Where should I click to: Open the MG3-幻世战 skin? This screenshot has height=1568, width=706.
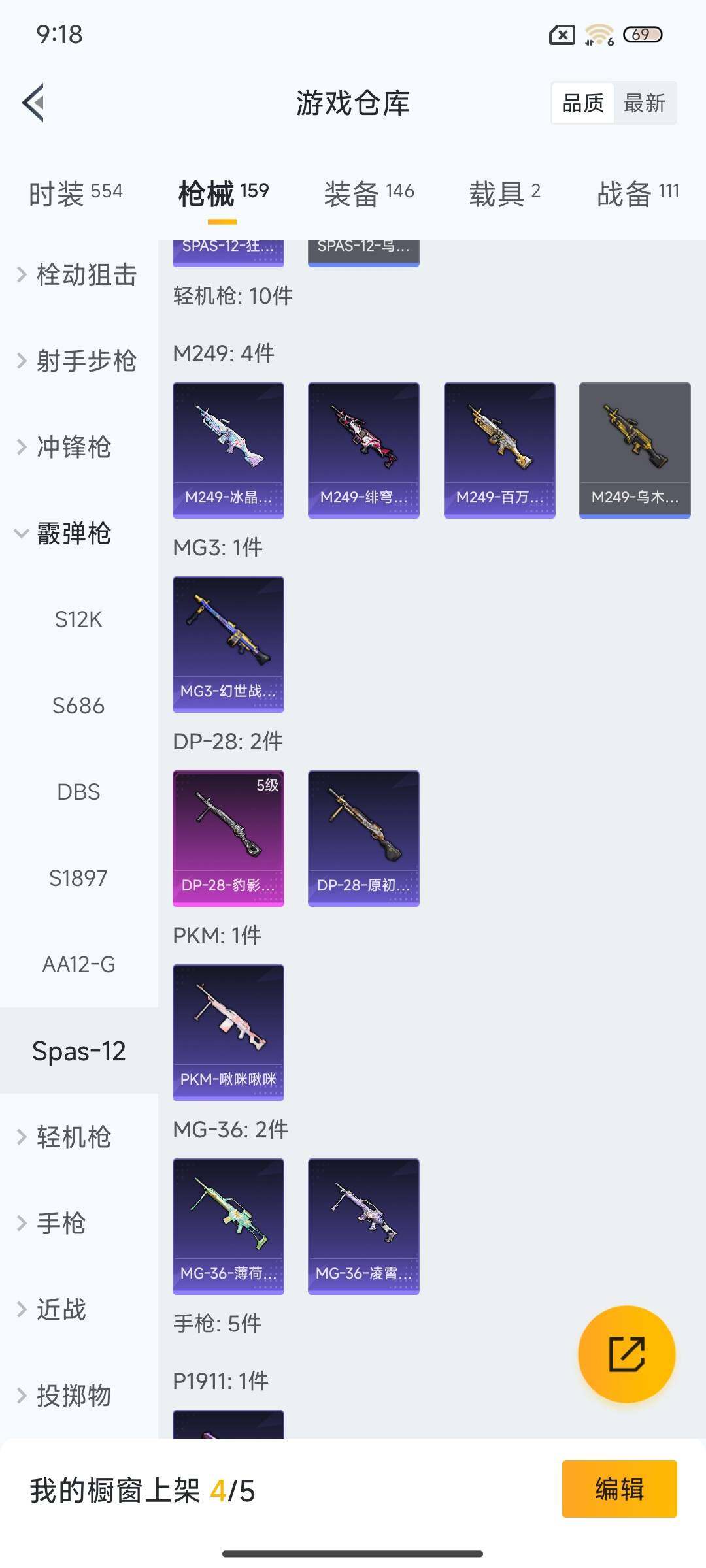(228, 643)
